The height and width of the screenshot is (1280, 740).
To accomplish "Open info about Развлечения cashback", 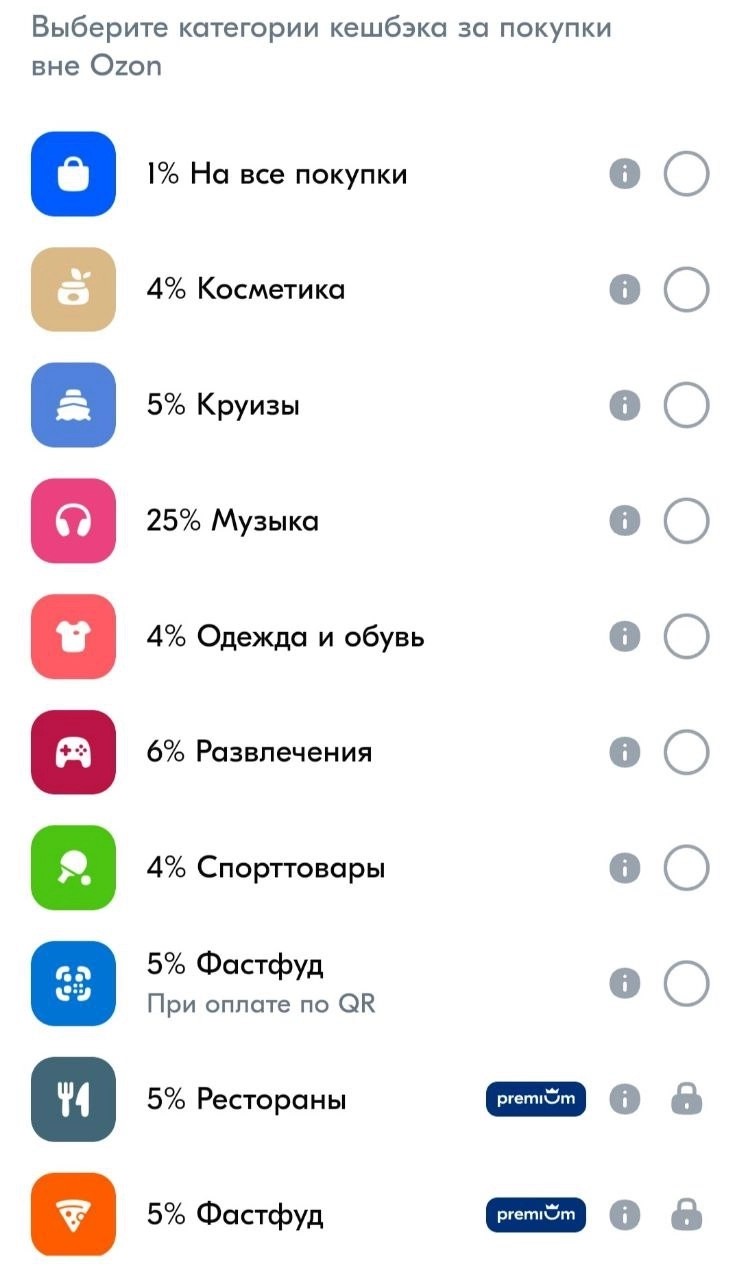I will (x=624, y=752).
